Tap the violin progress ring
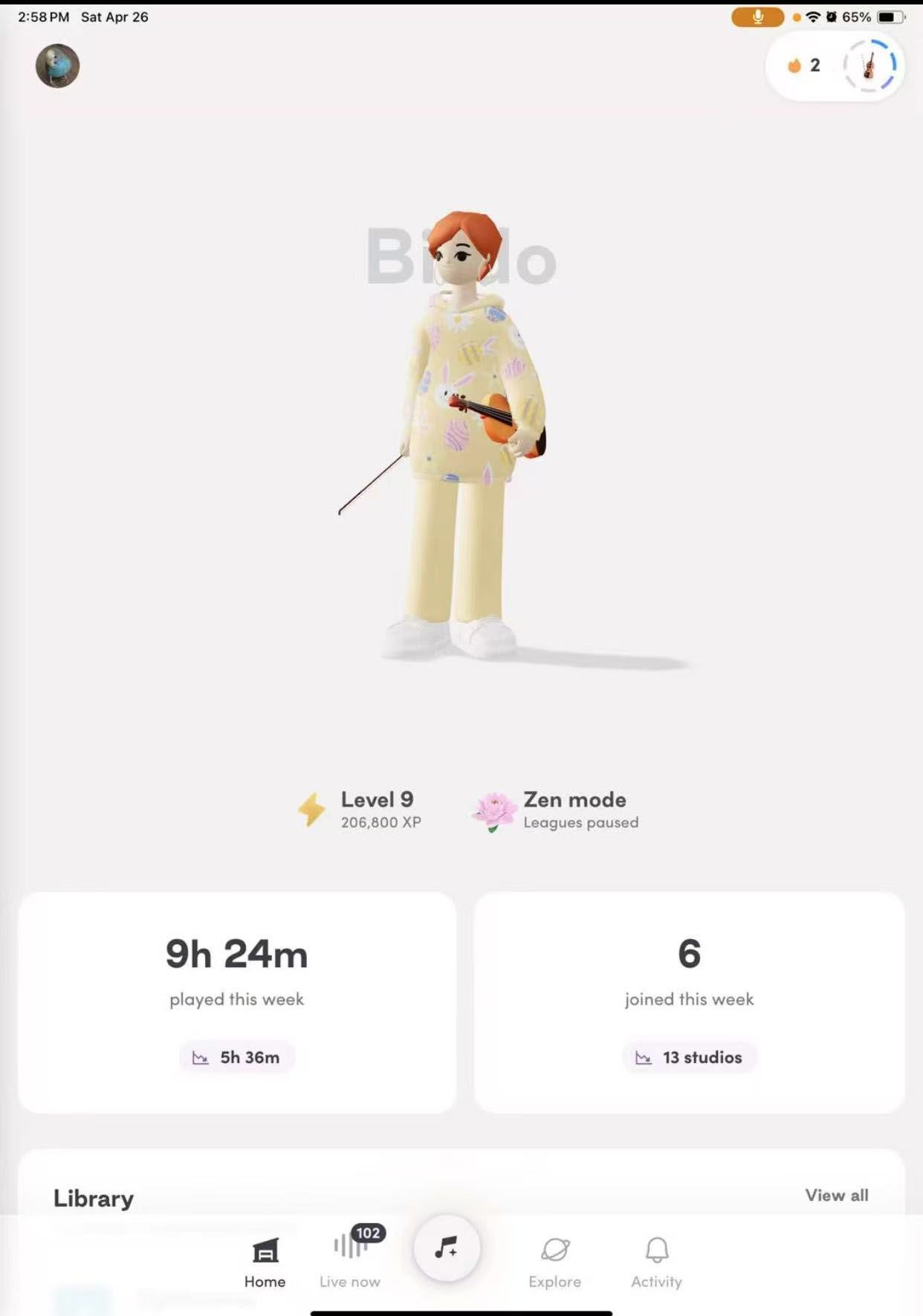The image size is (923, 1316). pos(869,66)
